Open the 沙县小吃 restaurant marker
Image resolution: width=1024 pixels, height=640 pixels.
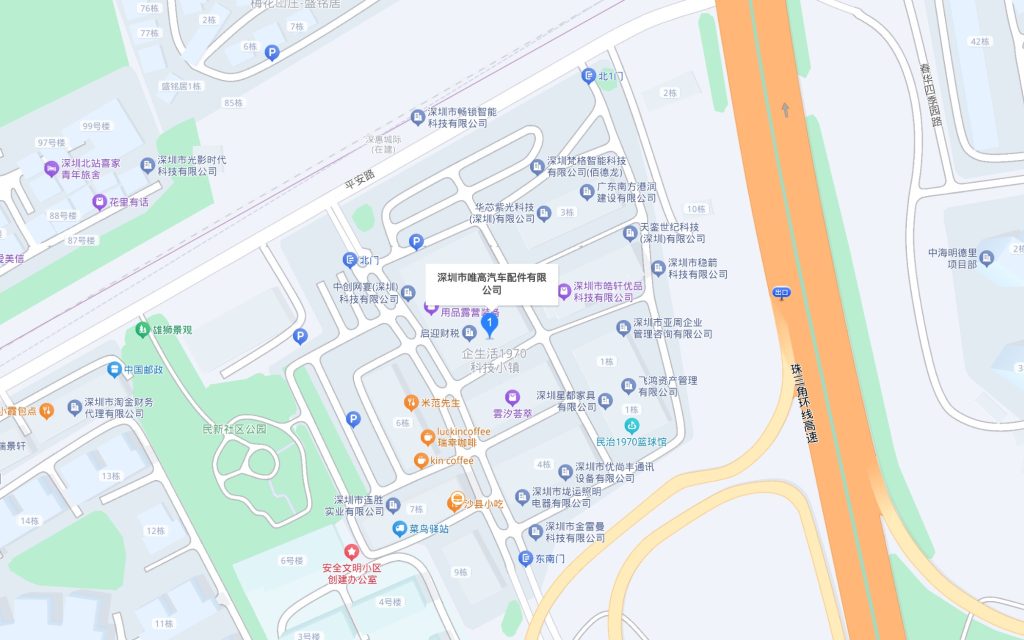click(455, 501)
